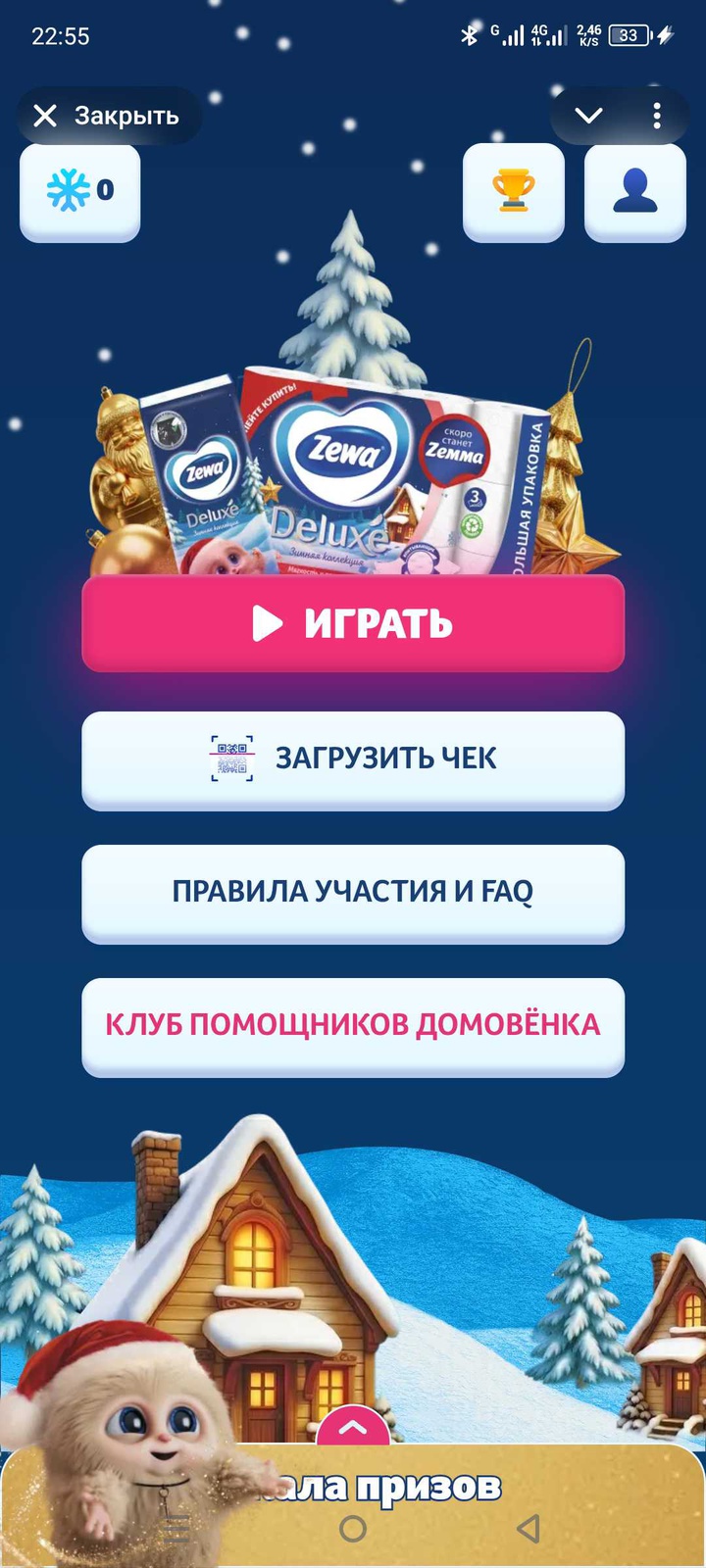Screen dimensions: 706x1568
Task: Tap the system back navigation button
Action: coord(529,1529)
